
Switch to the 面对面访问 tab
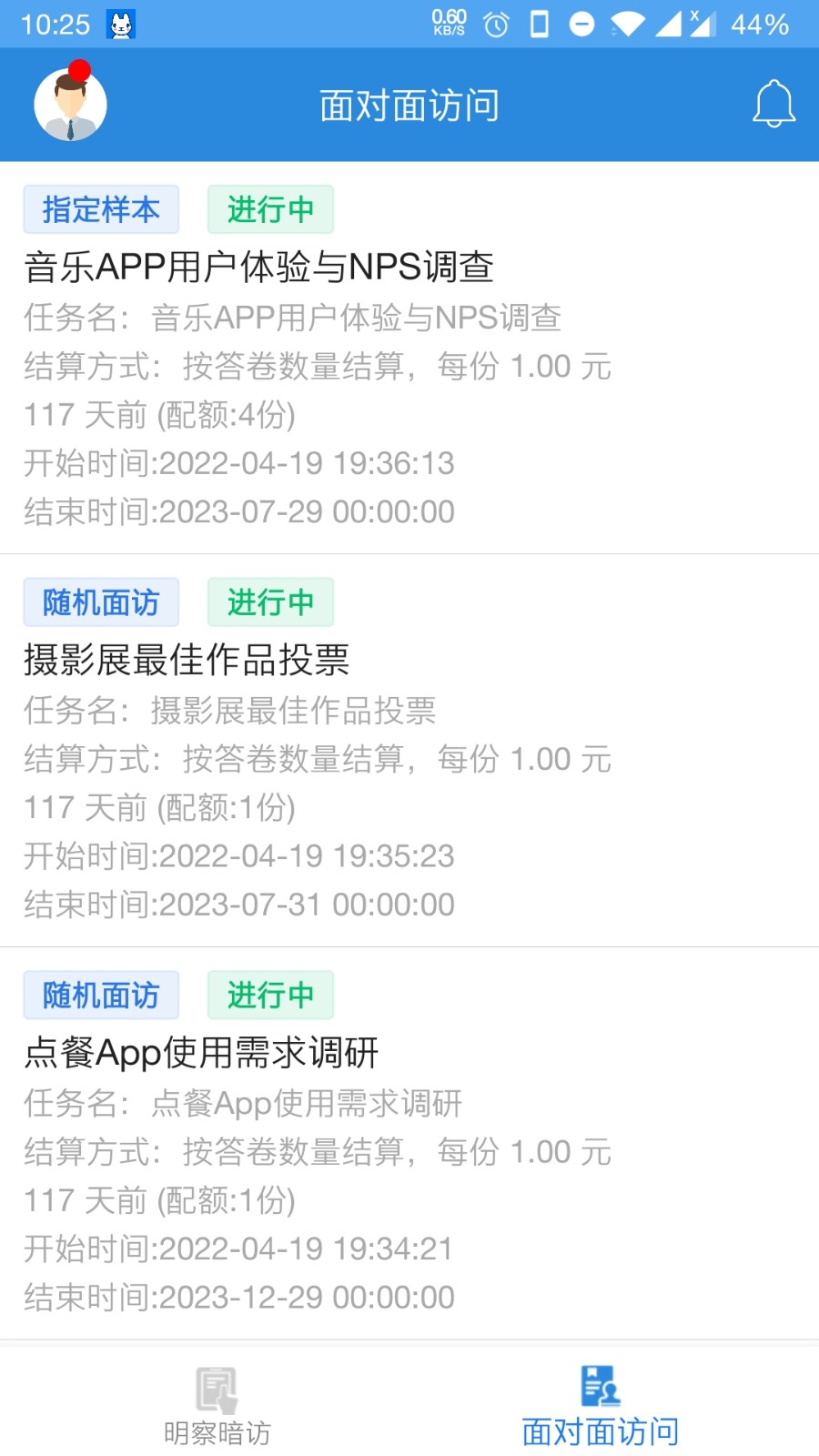(599, 1431)
